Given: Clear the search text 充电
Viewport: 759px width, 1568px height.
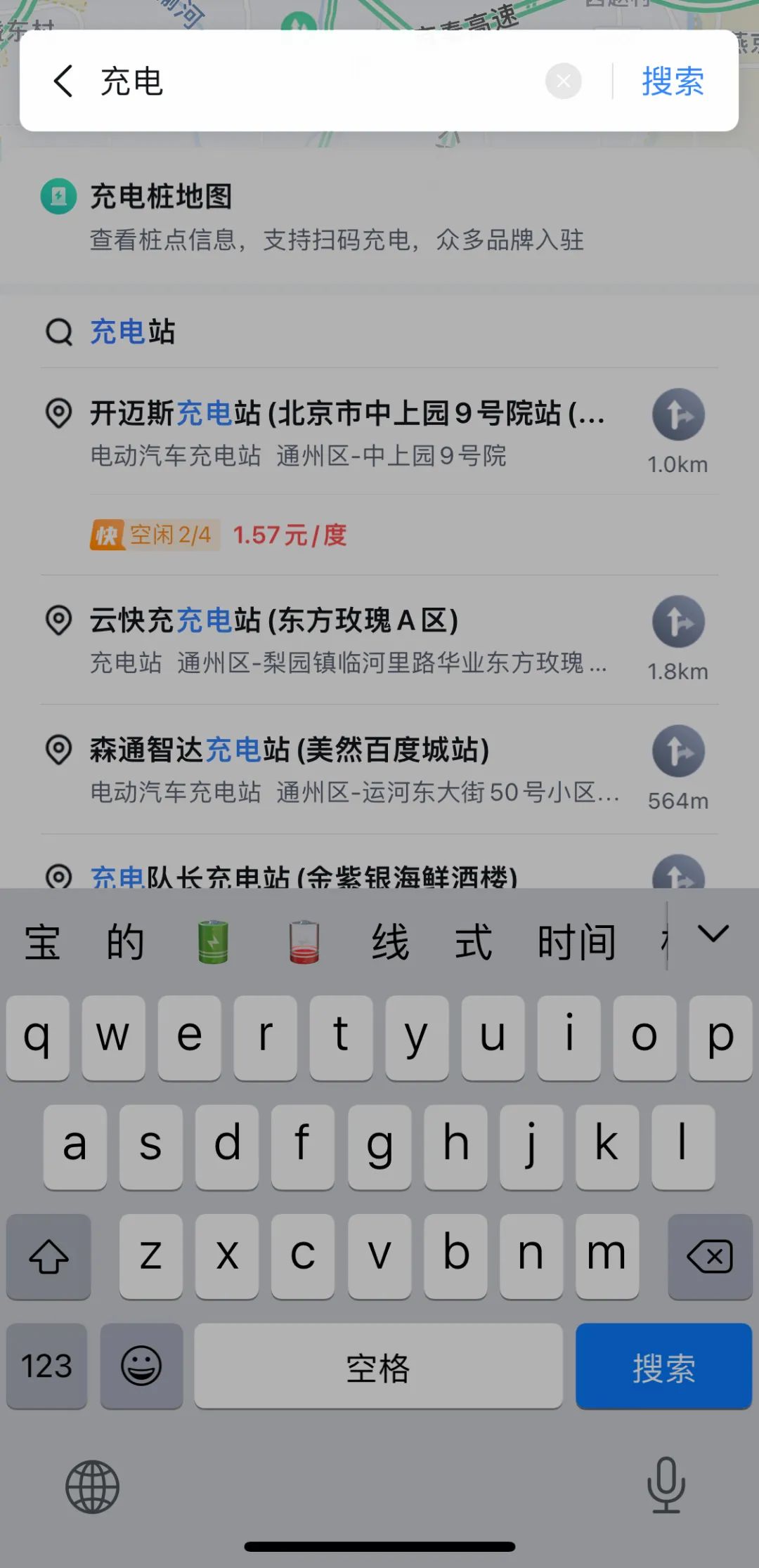Looking at the screenshot, I should (563, 81).
